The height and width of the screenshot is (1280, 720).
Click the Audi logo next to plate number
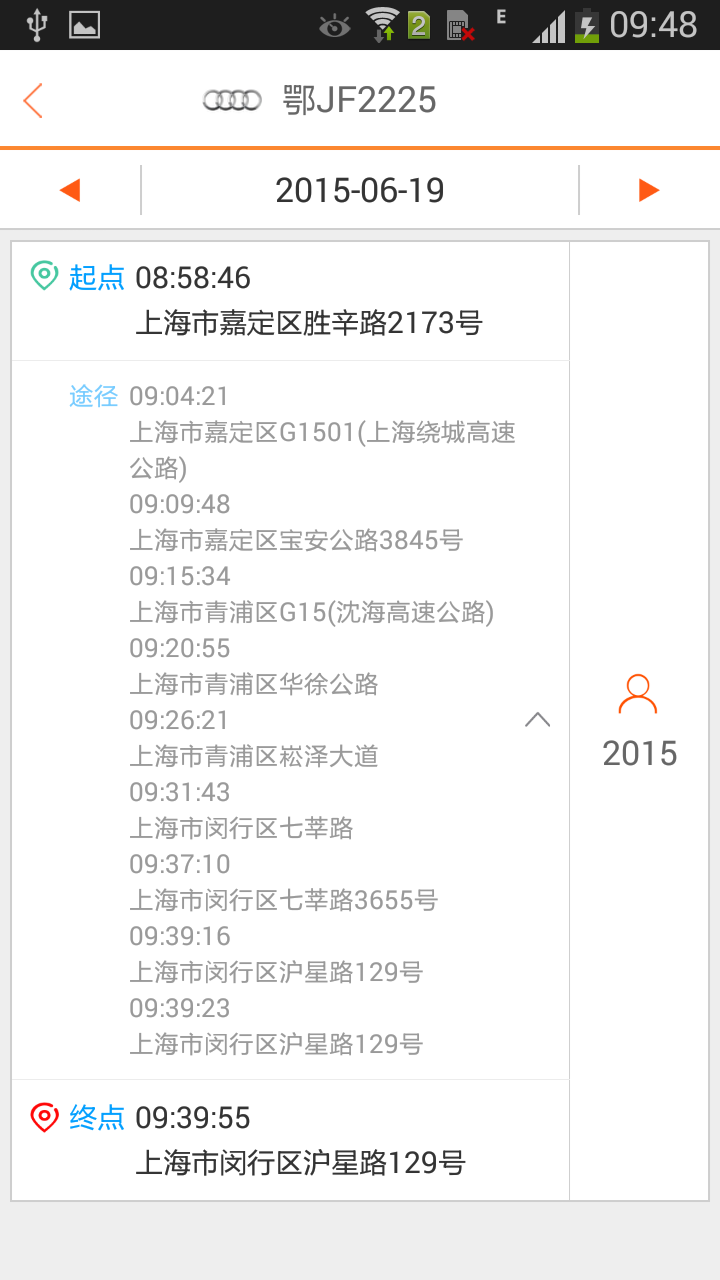tap(232, 99)
